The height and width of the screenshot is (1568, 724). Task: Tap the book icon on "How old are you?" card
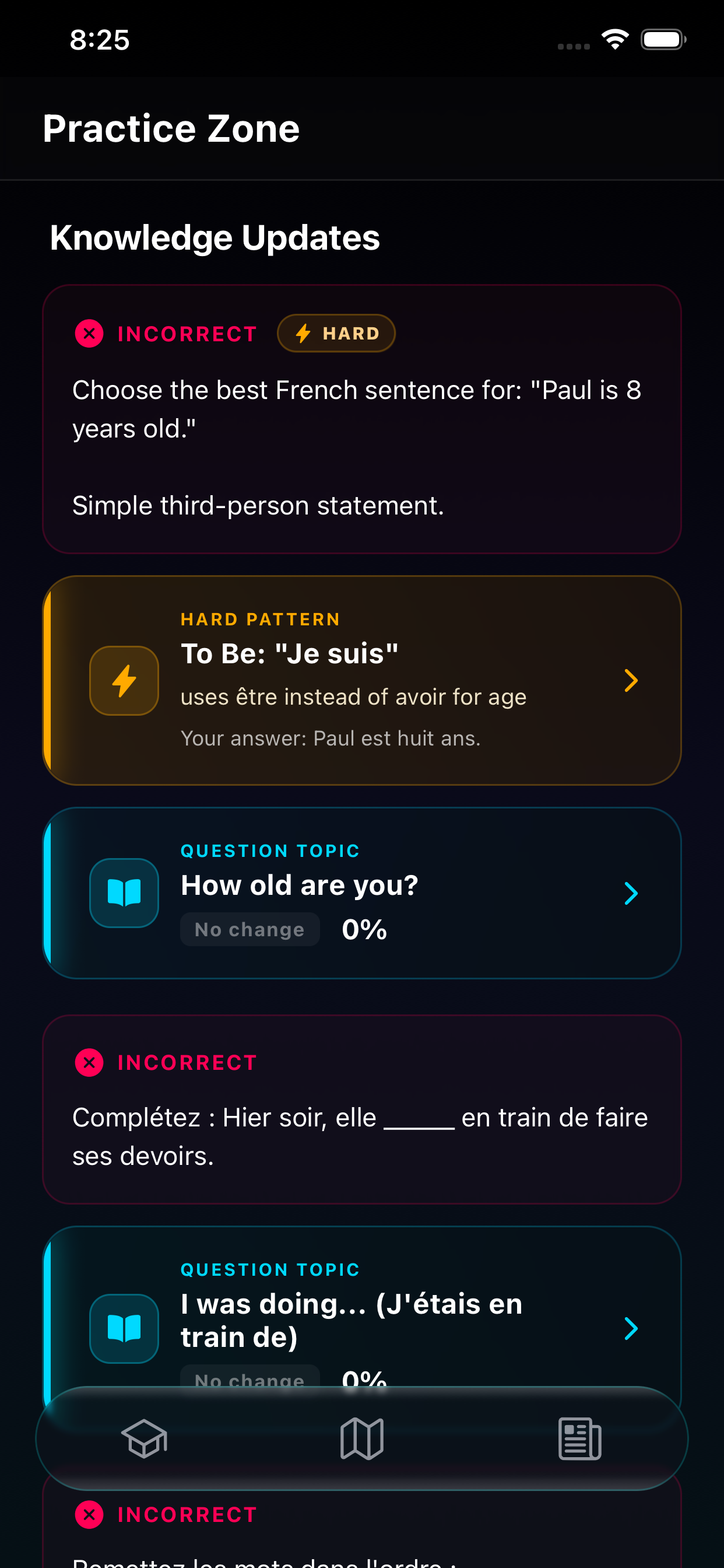[124, 892]
